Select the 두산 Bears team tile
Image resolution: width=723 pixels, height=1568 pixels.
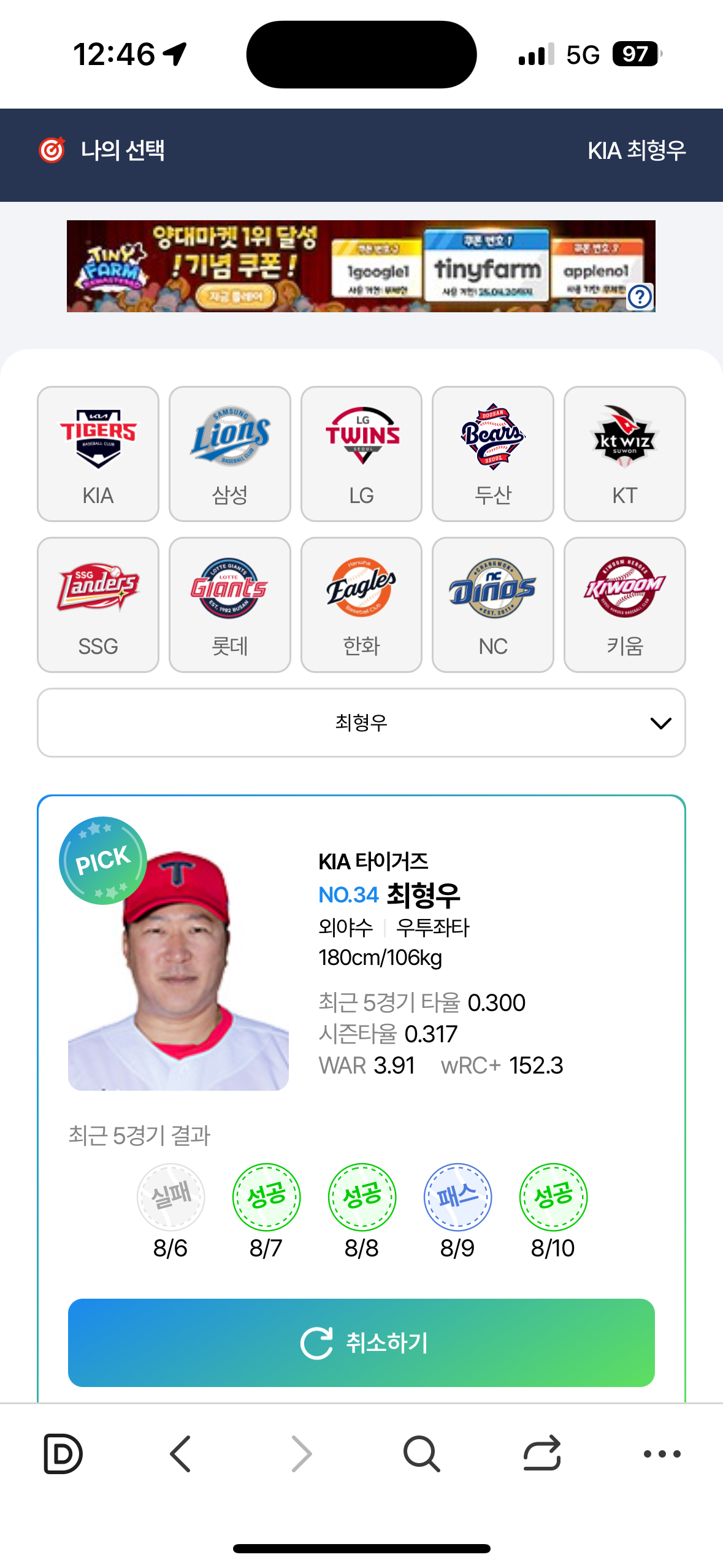pyautogui.click(x=493, y=453)
